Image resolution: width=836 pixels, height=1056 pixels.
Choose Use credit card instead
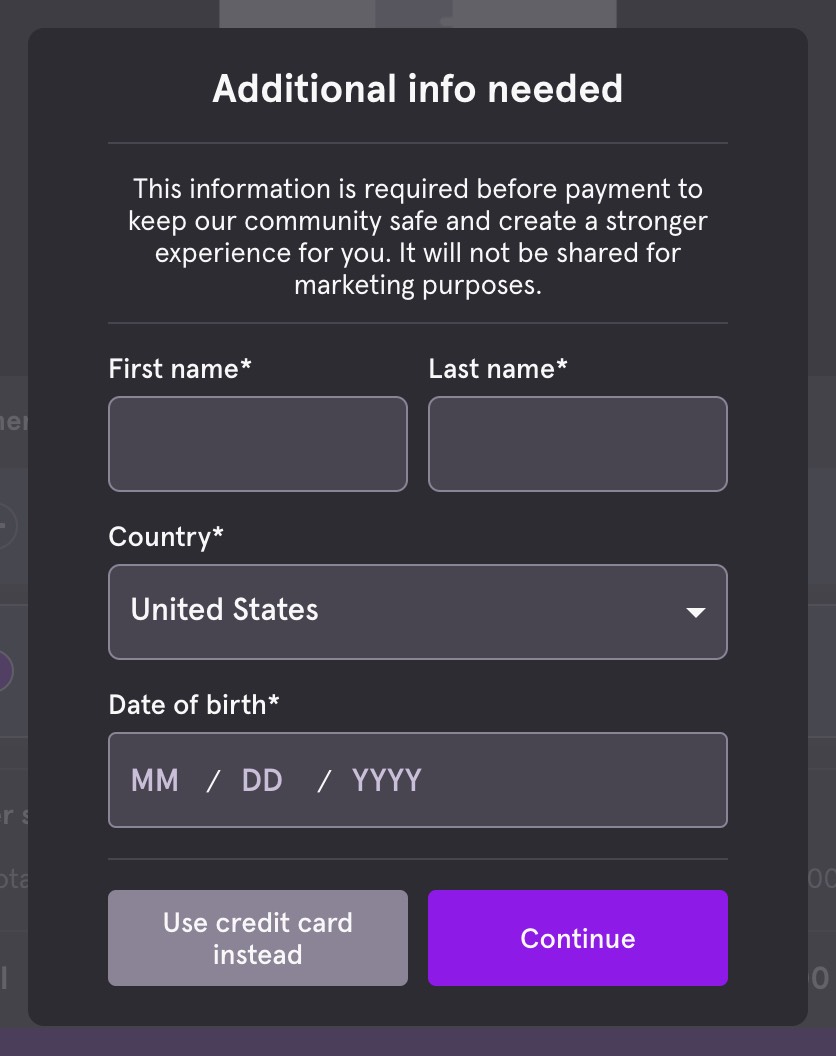[257, 938]
